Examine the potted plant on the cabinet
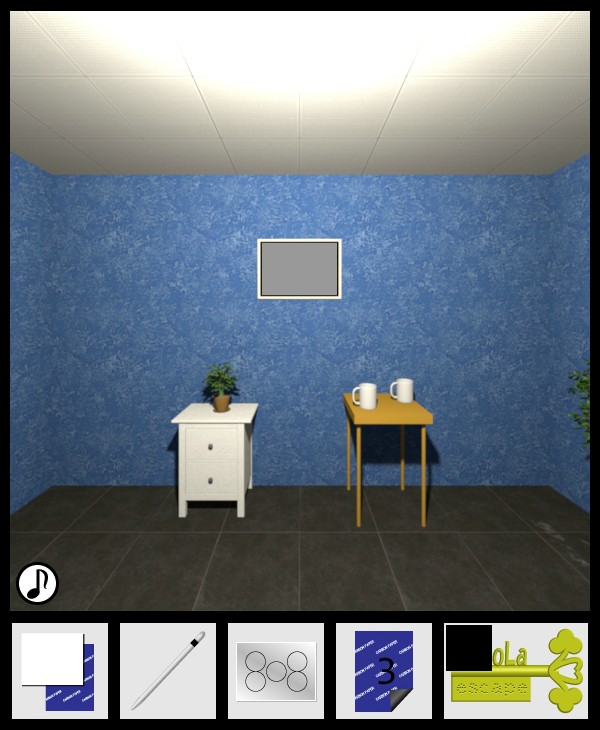 click(x=221, y=387)
